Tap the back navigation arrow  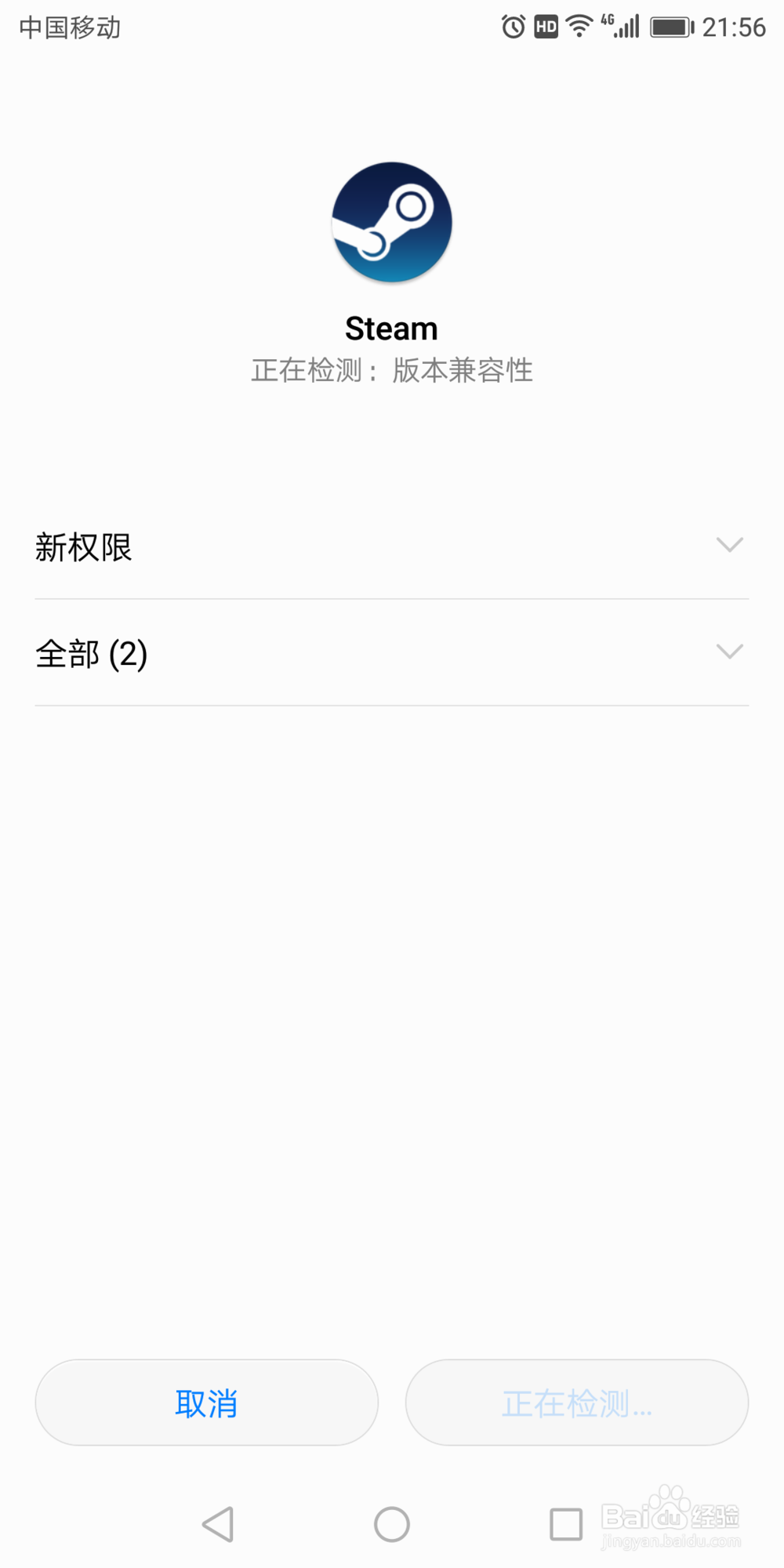[218, 1523]
